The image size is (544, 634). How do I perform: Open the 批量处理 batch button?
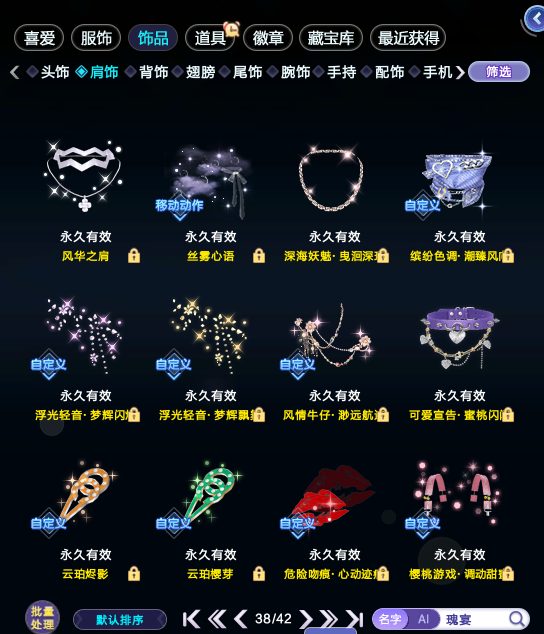[x=42, y=617]
